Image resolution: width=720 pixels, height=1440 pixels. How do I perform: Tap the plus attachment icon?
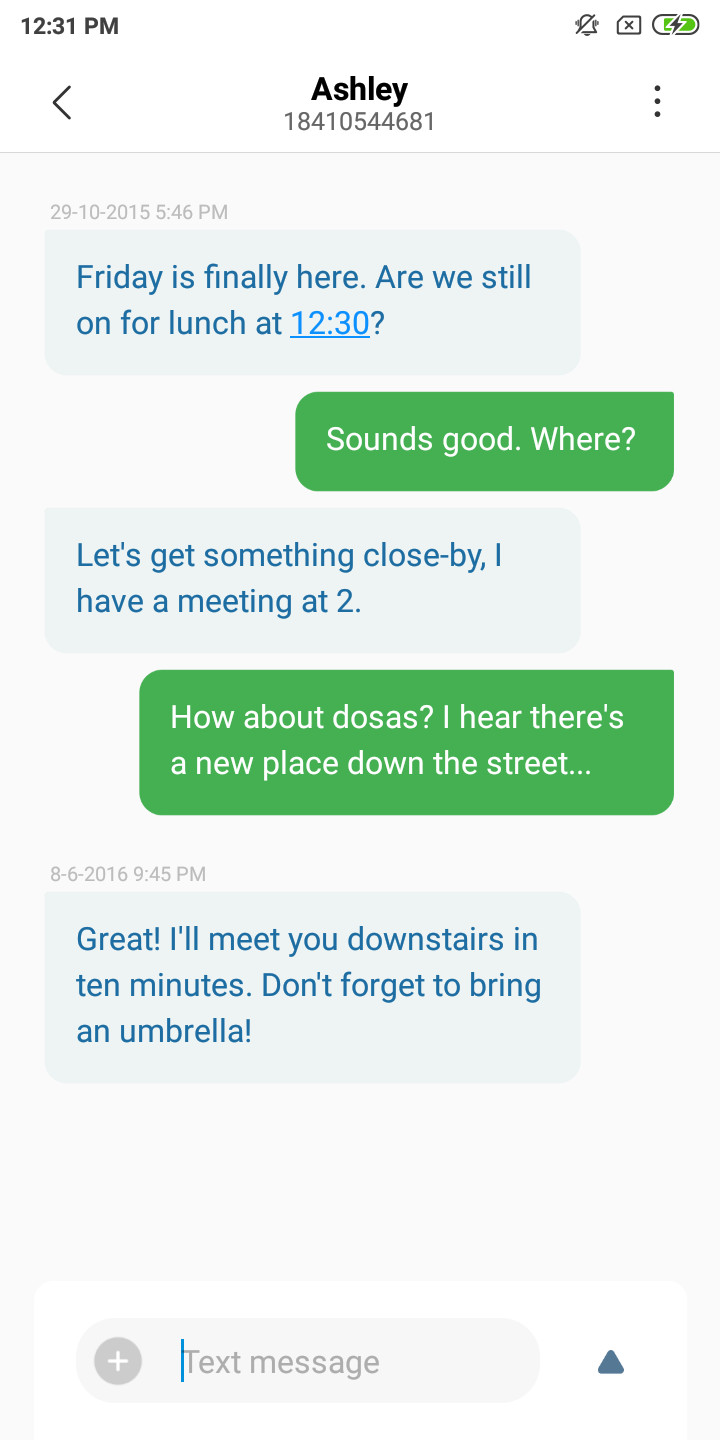pos(118,1361)
